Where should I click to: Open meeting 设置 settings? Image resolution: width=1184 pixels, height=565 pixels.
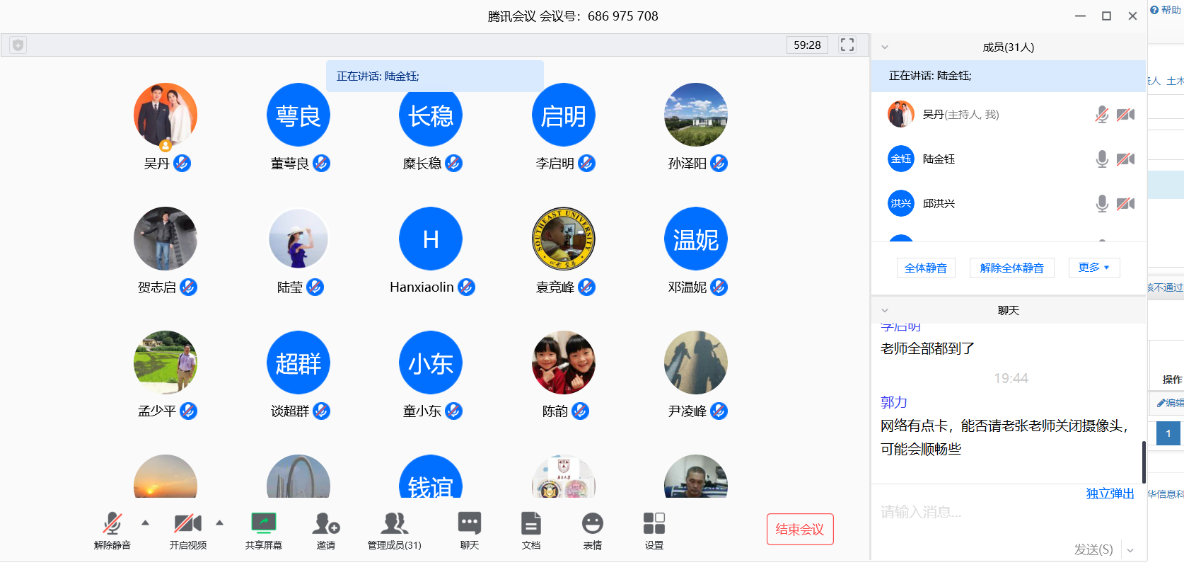[654, 528]
